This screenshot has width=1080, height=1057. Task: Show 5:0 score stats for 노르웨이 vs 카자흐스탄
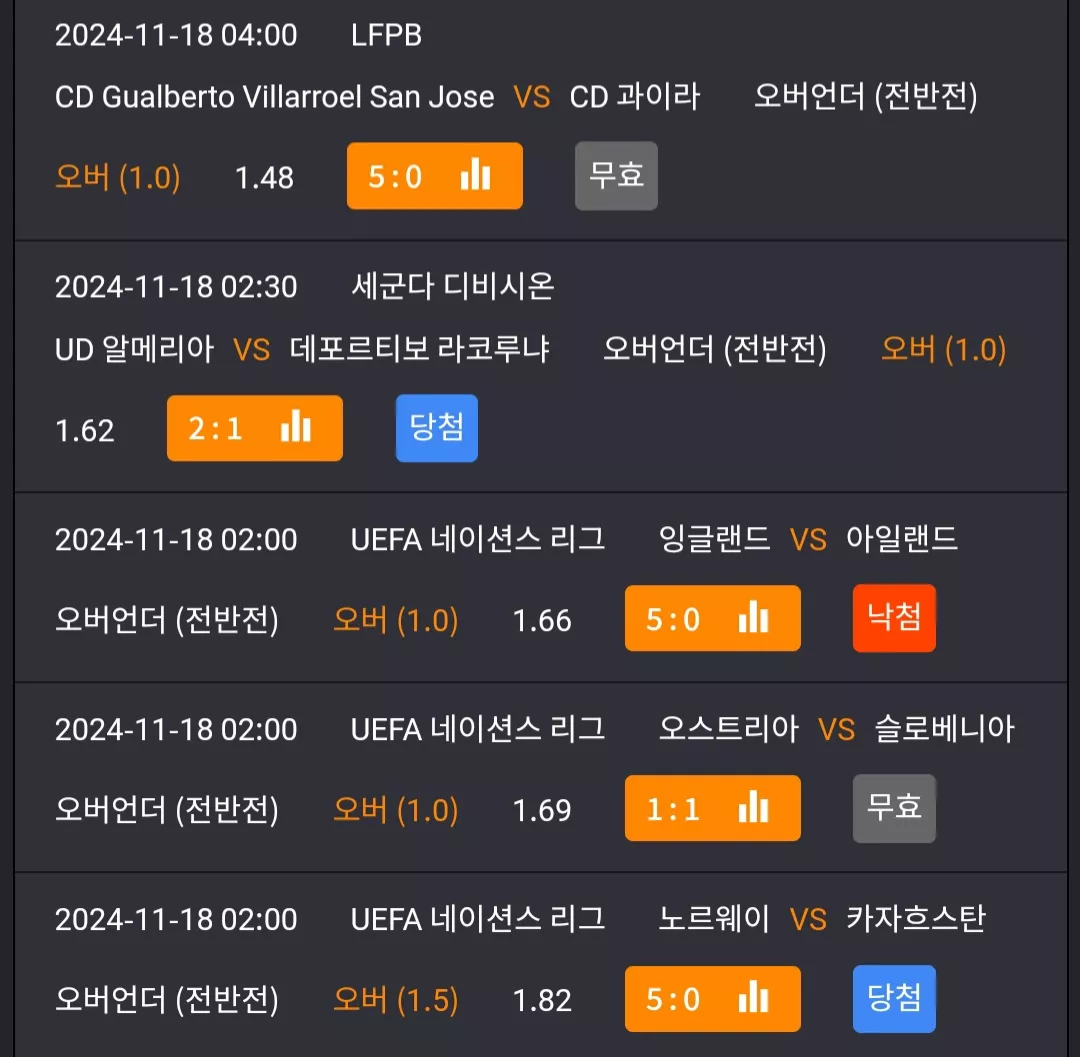712,999
